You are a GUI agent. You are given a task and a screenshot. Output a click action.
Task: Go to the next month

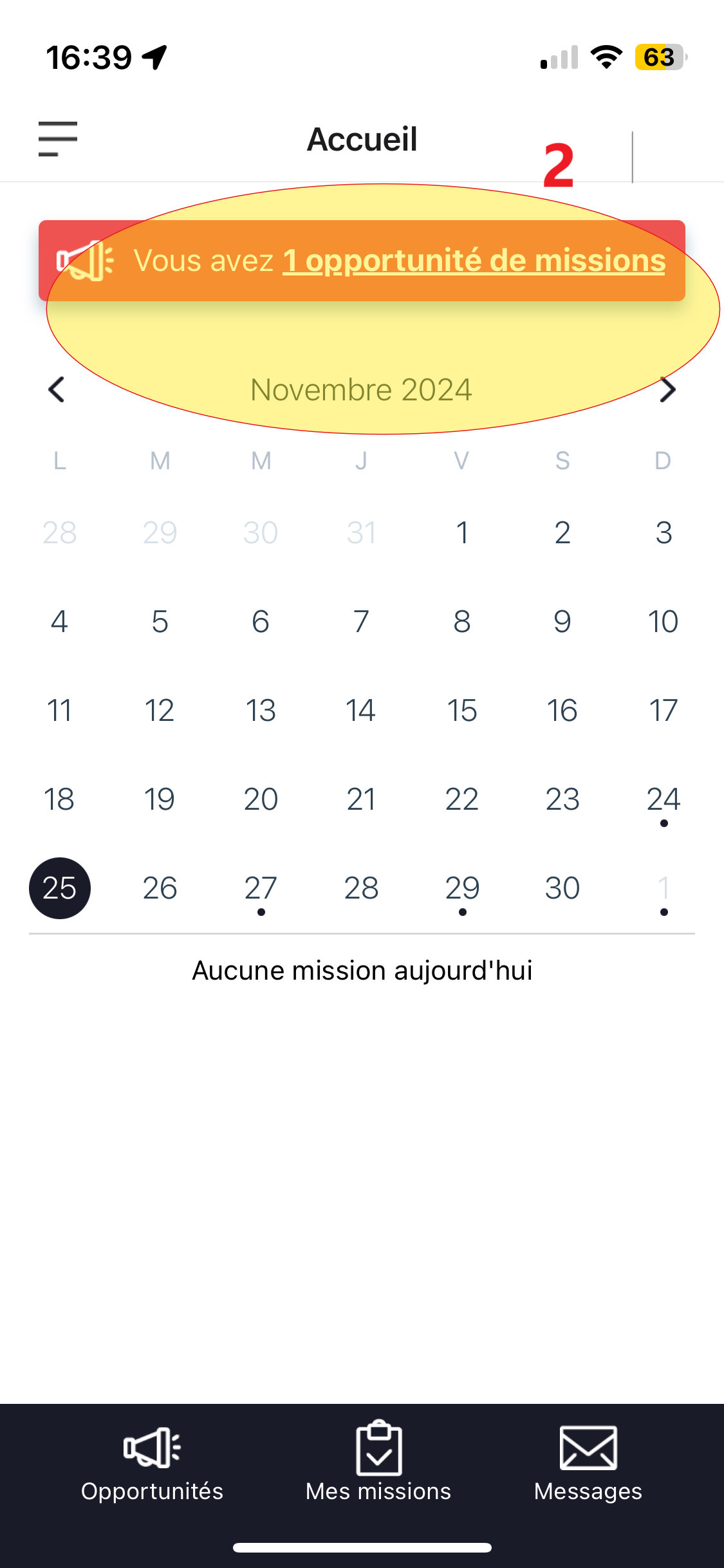pyautogui.click(x=667, y=389)
